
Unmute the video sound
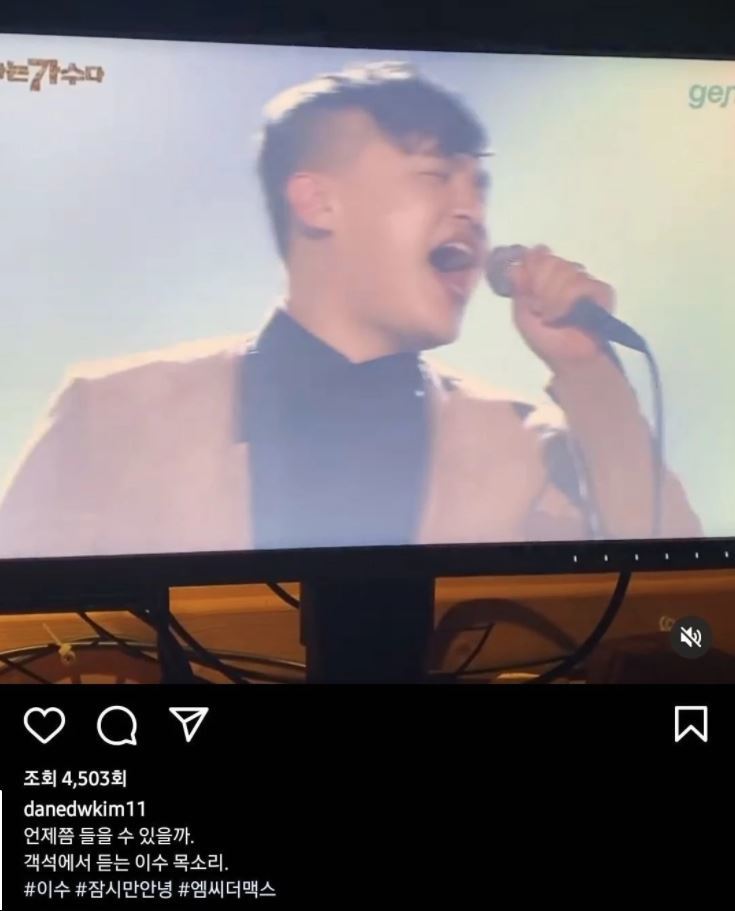[691, 637]
